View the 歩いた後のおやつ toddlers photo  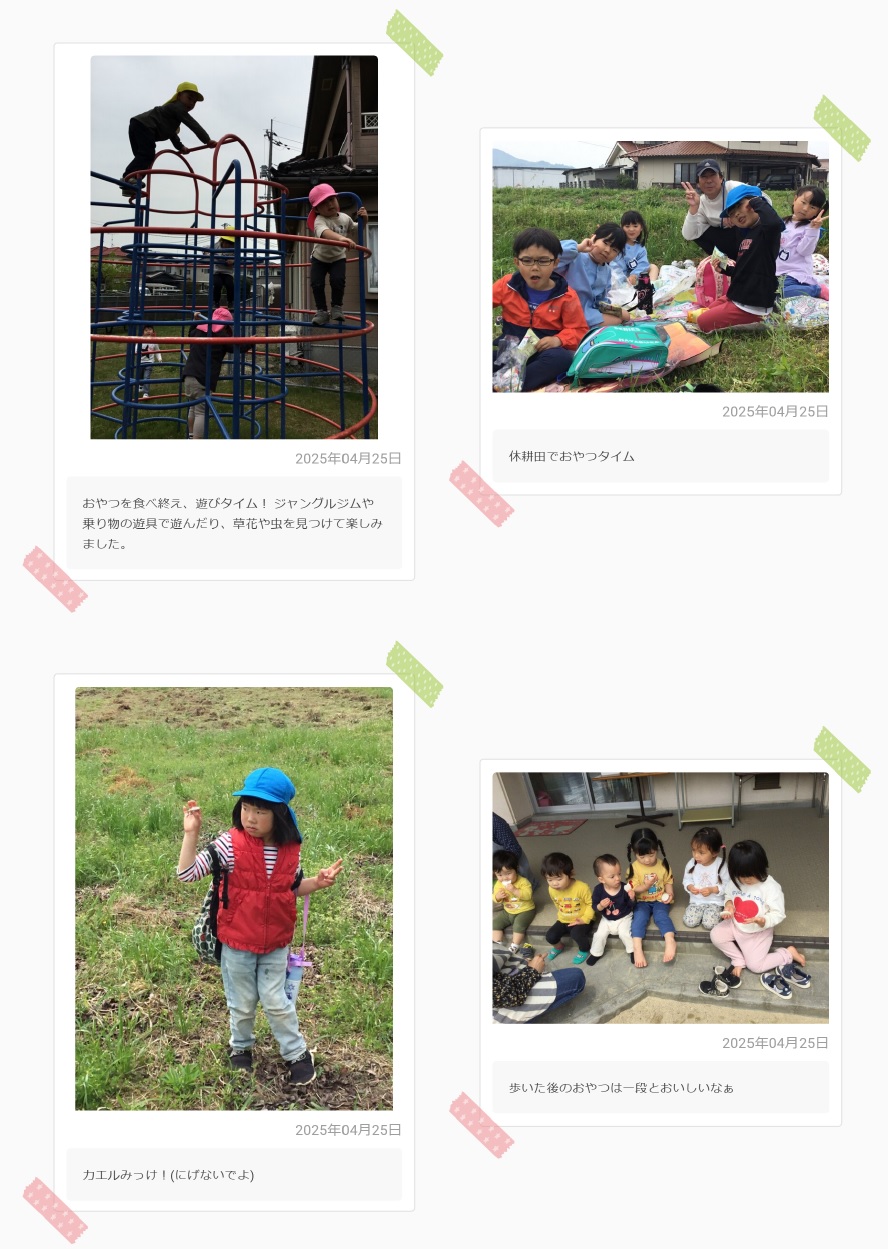660,897
